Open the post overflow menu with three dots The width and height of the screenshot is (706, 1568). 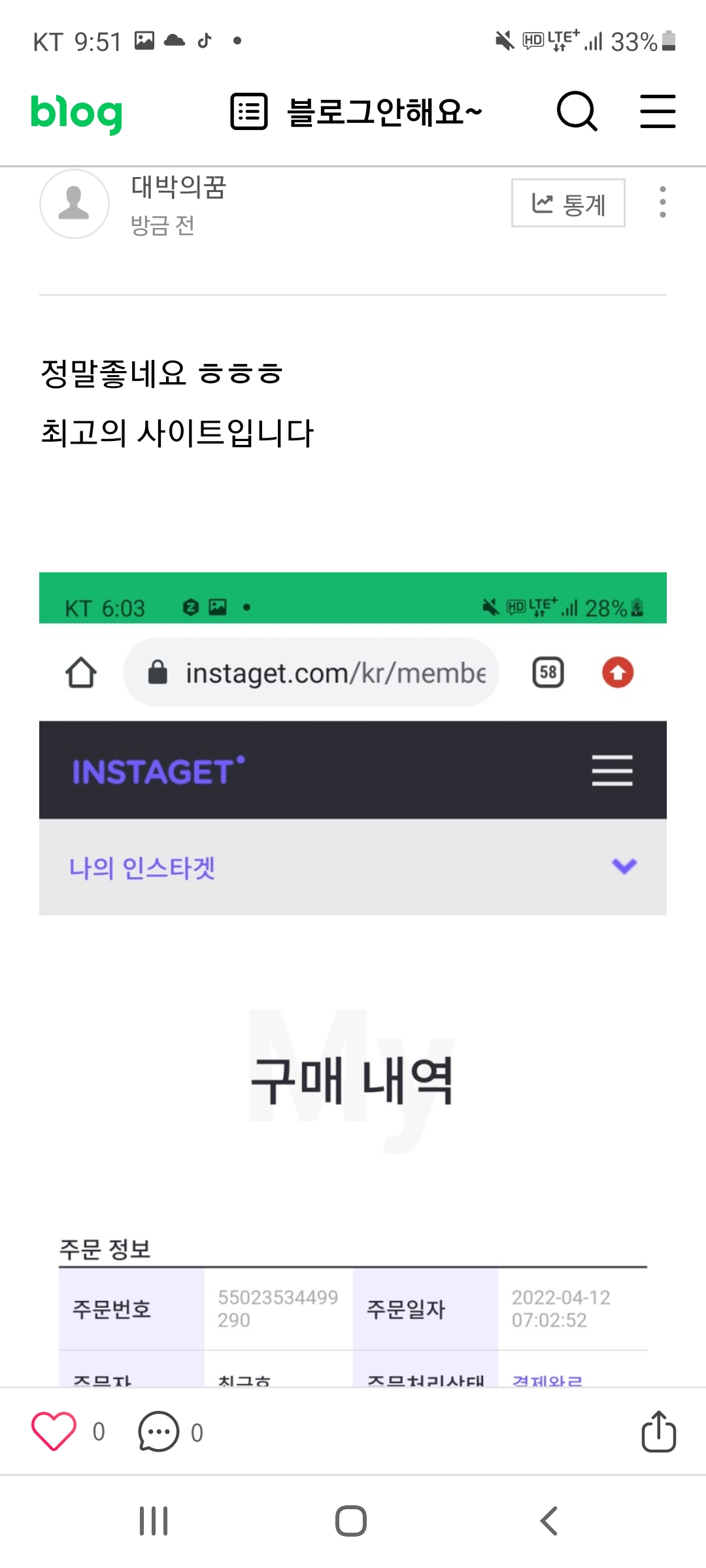pyautogui.click(x=663, y=202)
